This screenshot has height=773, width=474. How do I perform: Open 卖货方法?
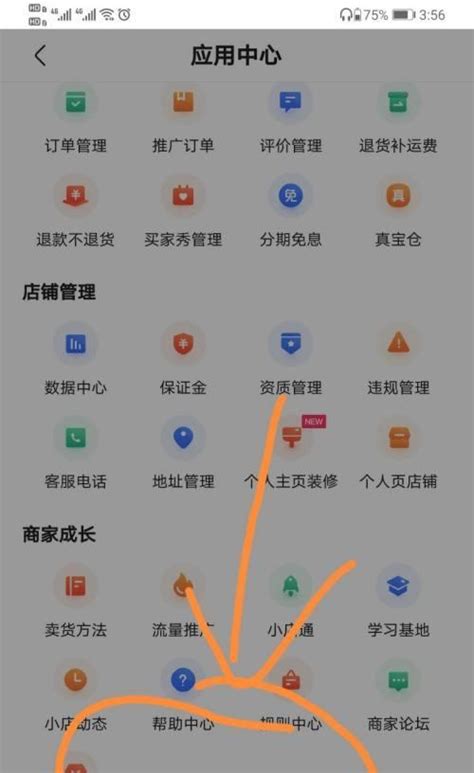click(75, 602)
